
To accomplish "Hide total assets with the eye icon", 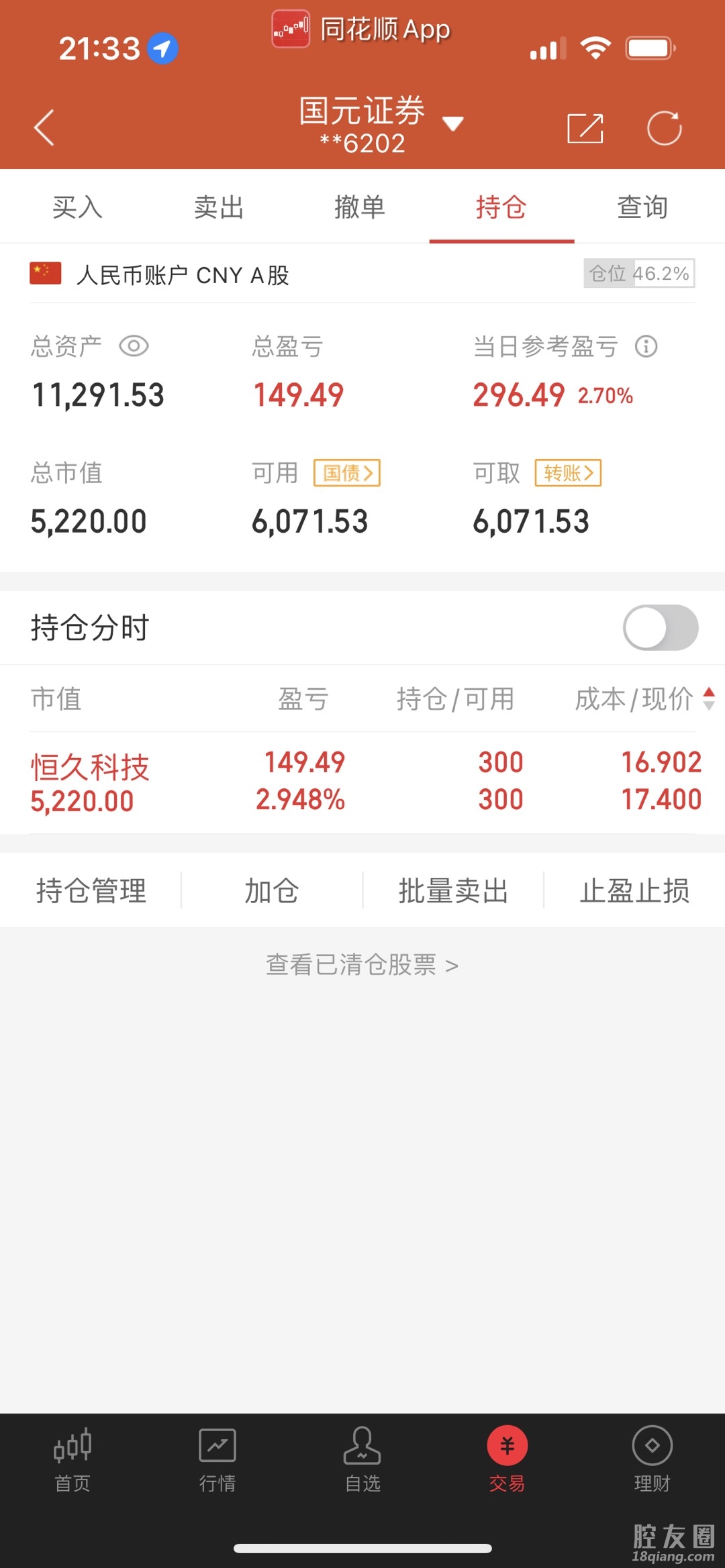I will [x=134, y=346].
